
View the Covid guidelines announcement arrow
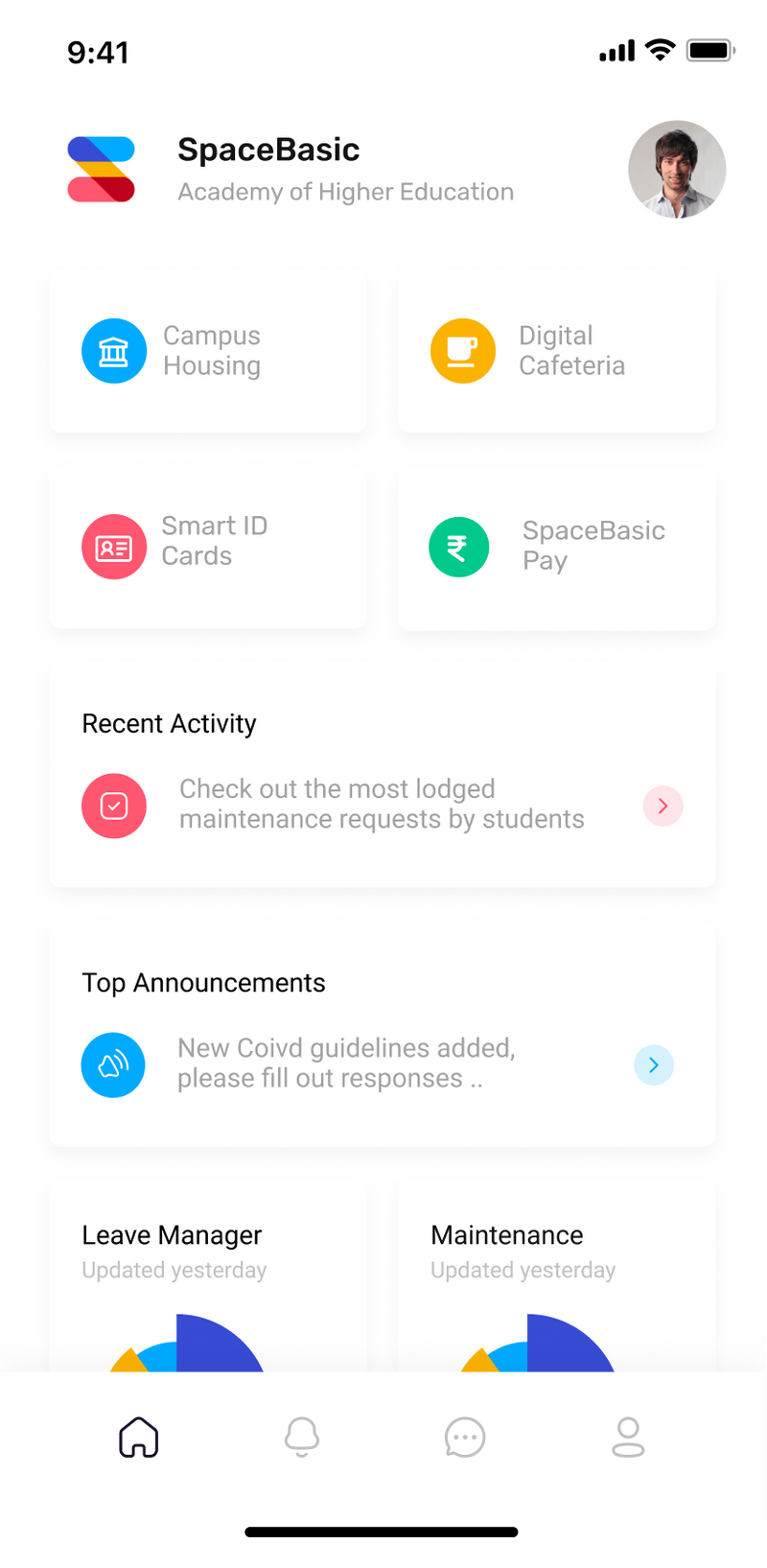(654, 1065)
